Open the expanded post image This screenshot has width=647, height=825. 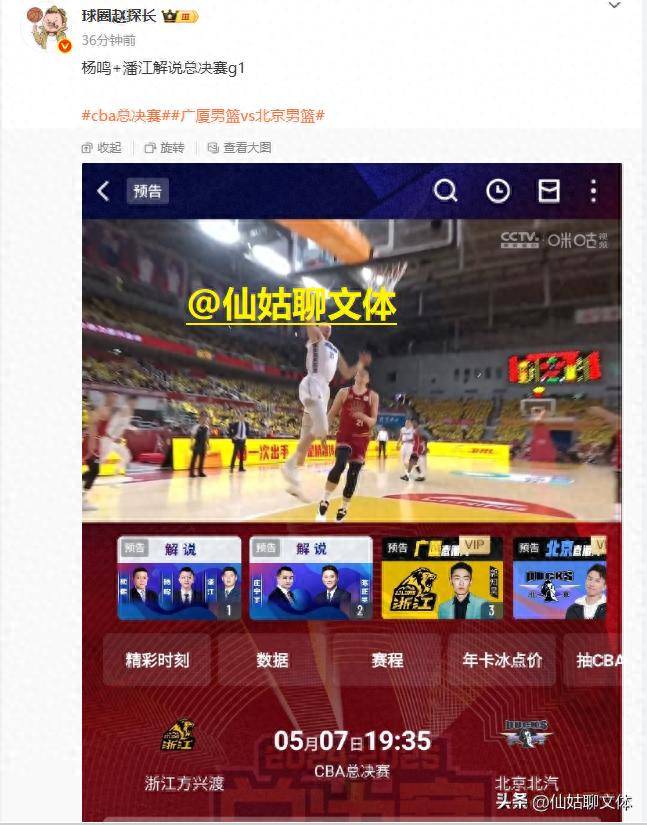pyautogui.click(x=350, y=490)
